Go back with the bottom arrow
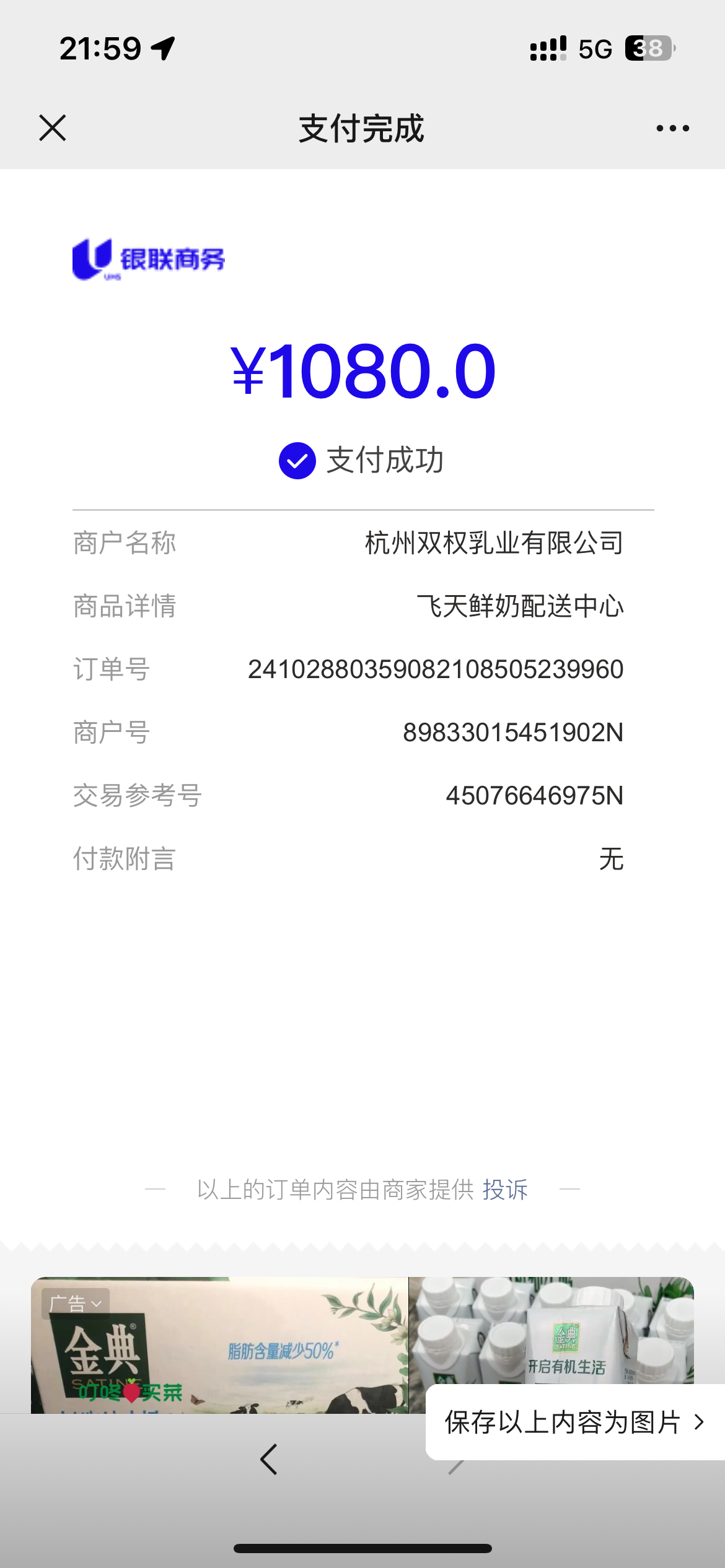The height and width of the screenshot is (1568, 725). click(x=269, y=1460)
